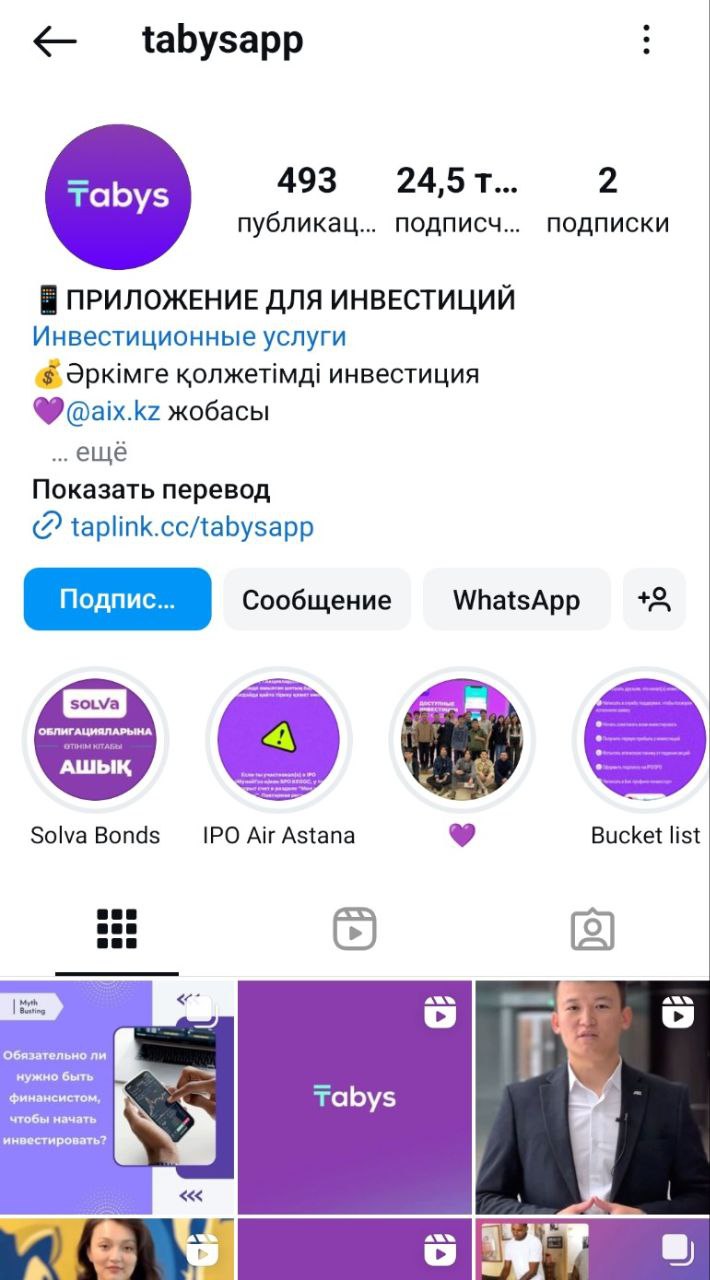Image resolution: width=710 pixels, height=1280 pixels.
Task: View the Solva Bonds highlight
Action: [95, 740]
